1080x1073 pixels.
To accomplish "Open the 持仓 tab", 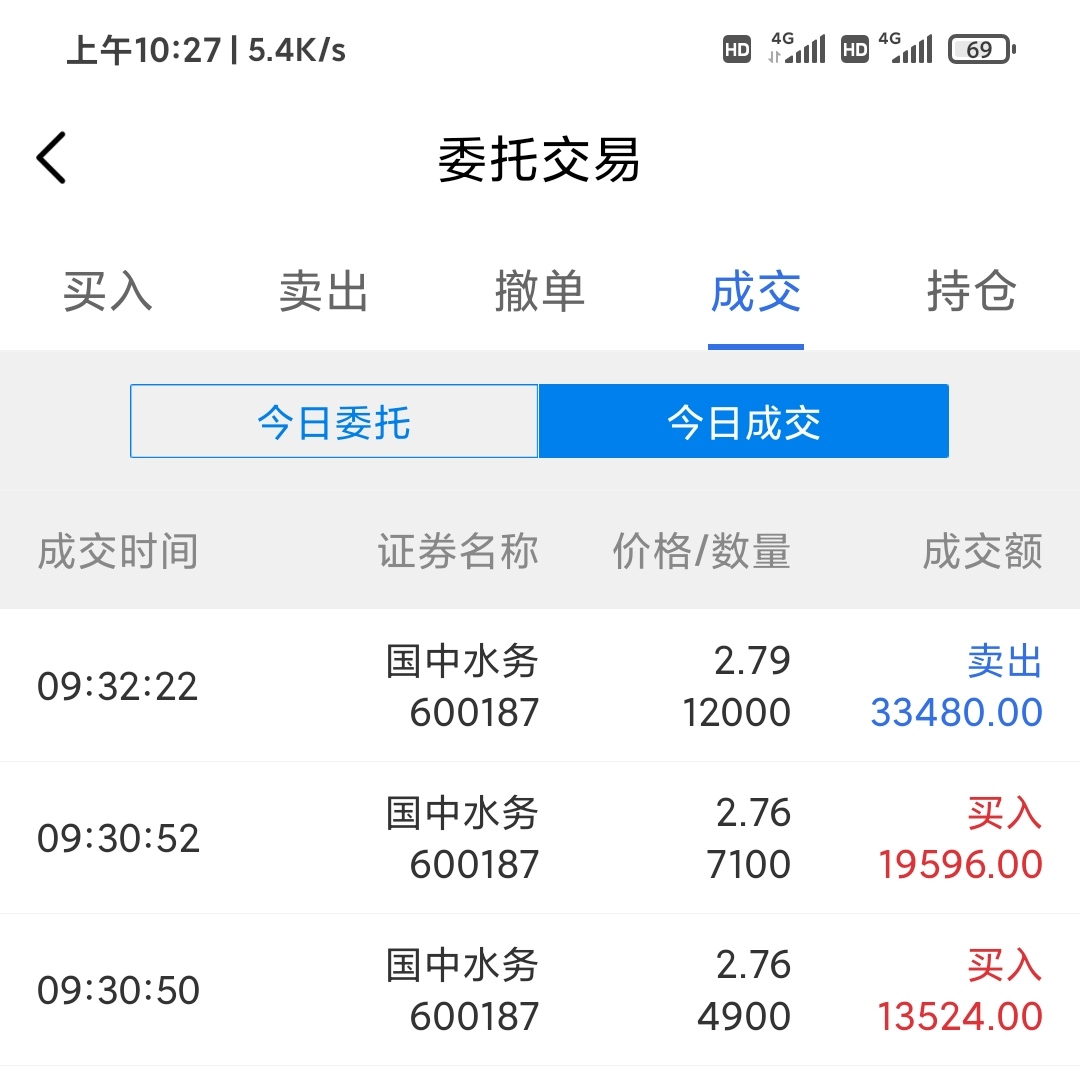I will 971,292.
